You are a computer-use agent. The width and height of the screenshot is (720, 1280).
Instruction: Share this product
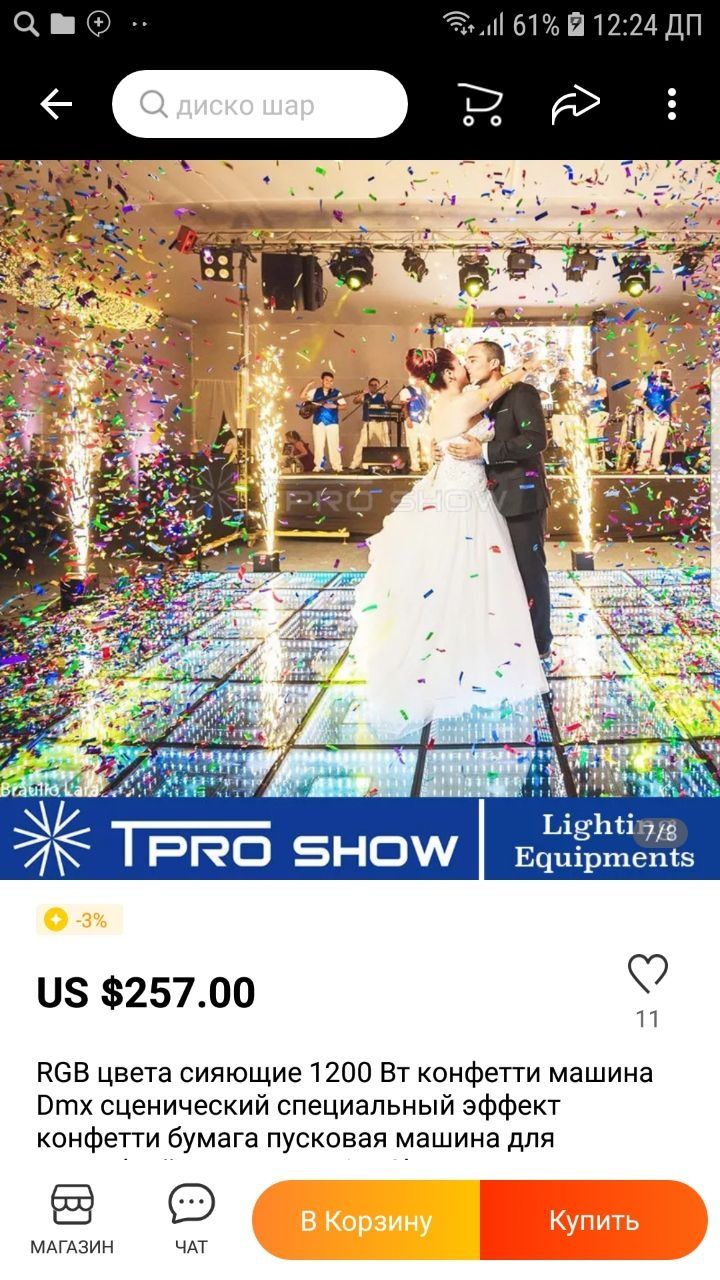click(x=576, y=104)
